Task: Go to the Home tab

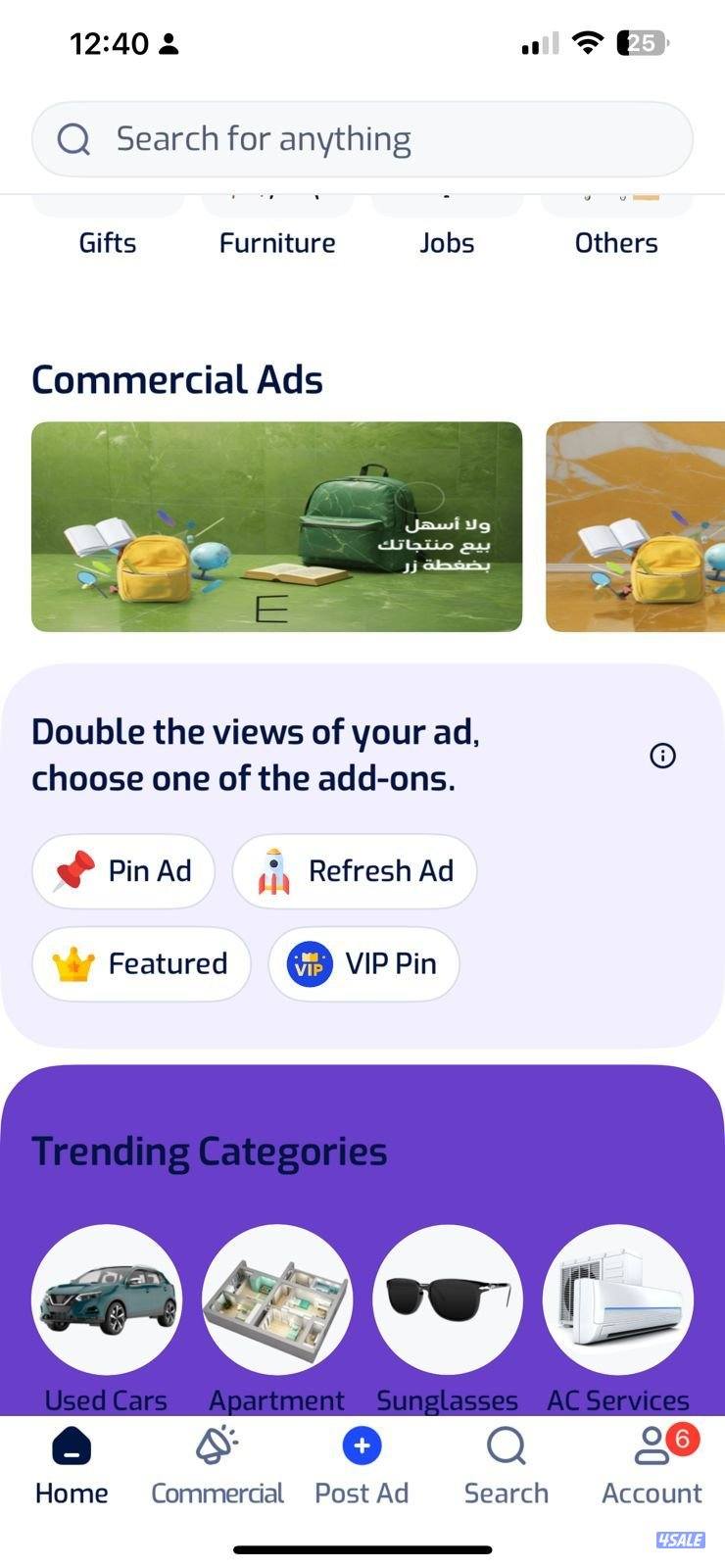Action: tap(72, 1466)
